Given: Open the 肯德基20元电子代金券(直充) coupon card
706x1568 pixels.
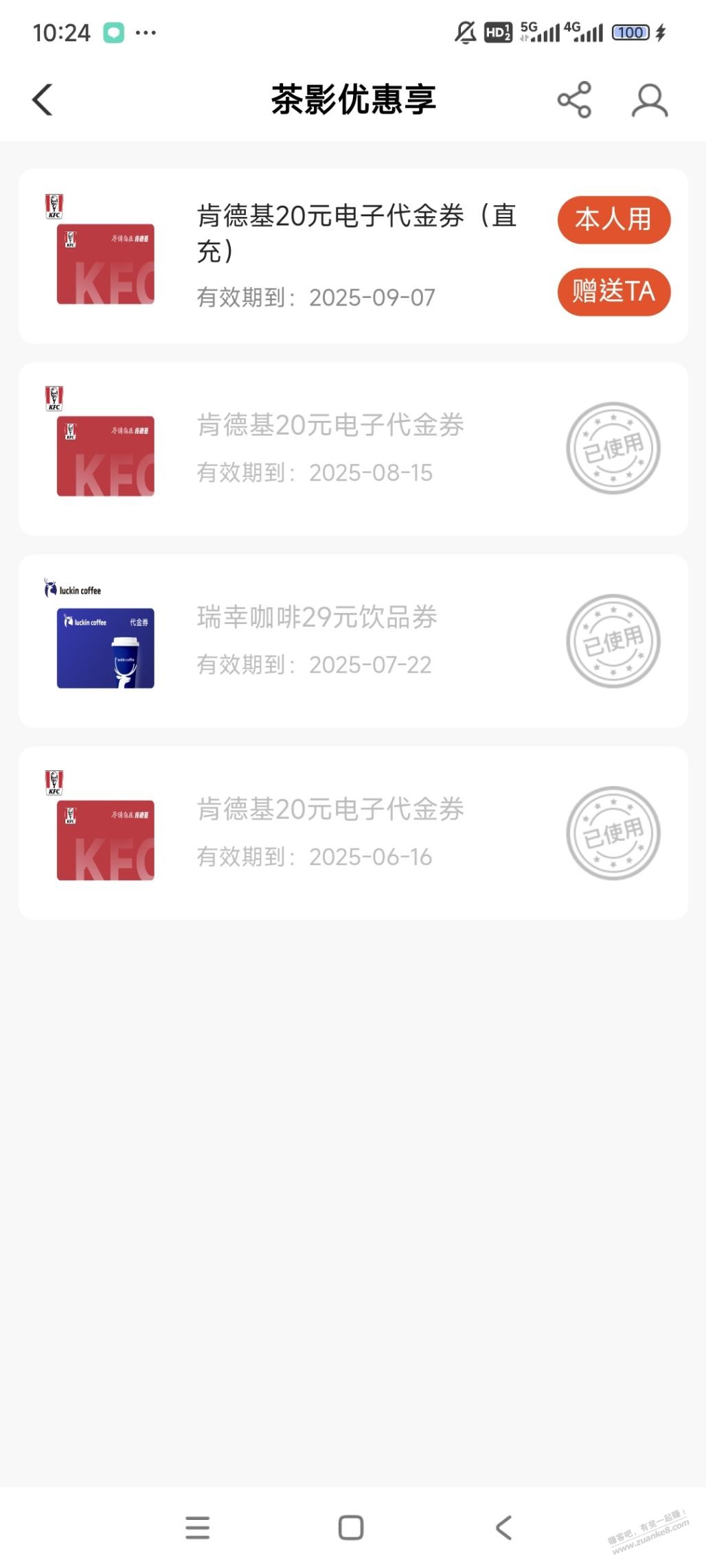Looking at the screenshot, I should [x=353, y=256].
